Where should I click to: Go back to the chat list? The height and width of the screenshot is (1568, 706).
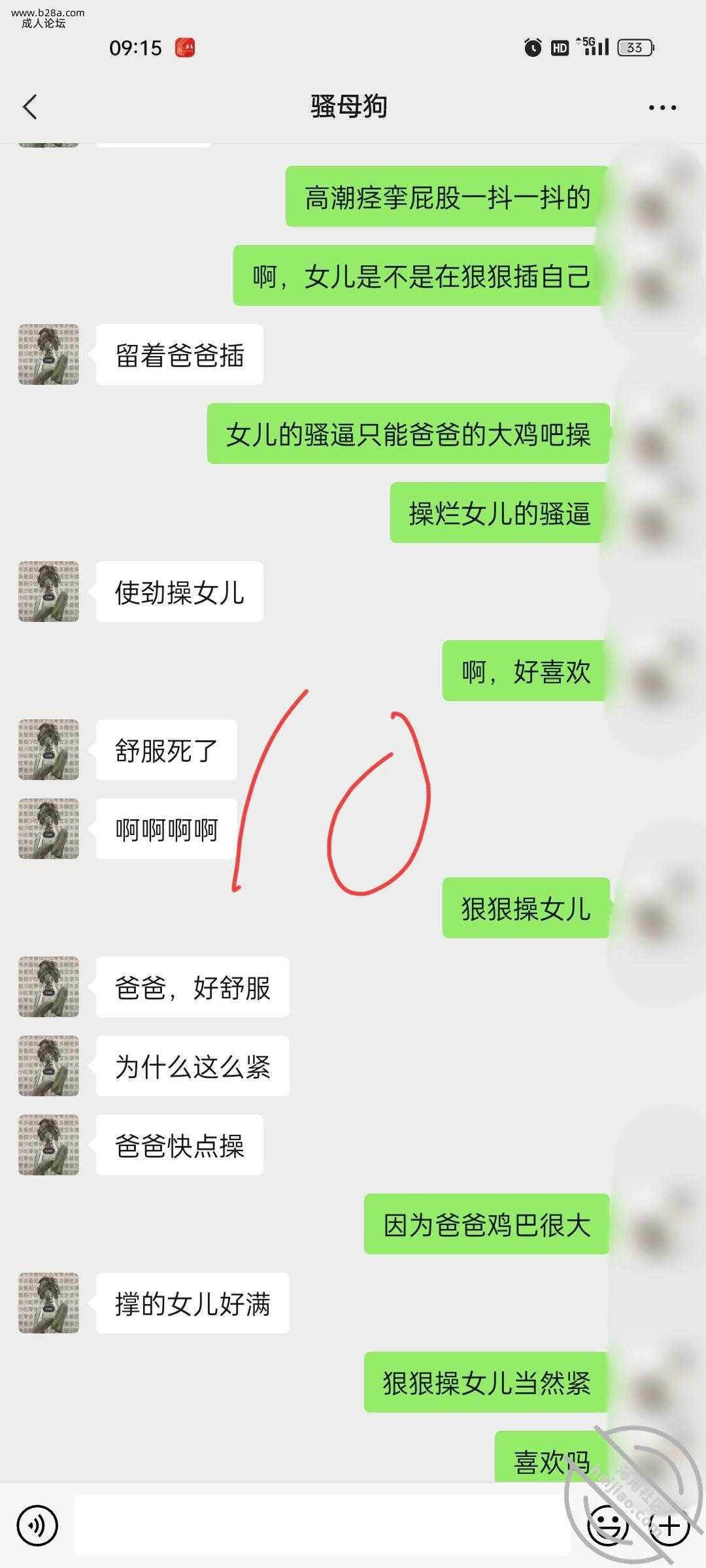(30, 106)
